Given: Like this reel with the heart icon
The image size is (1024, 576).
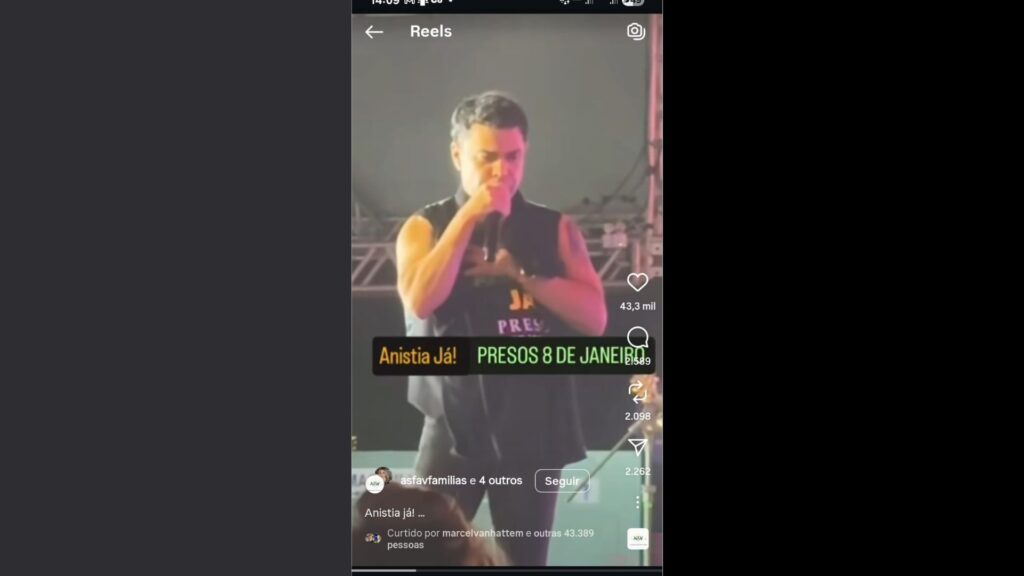Looking at the screenshot, I should (x=637, y=283).
